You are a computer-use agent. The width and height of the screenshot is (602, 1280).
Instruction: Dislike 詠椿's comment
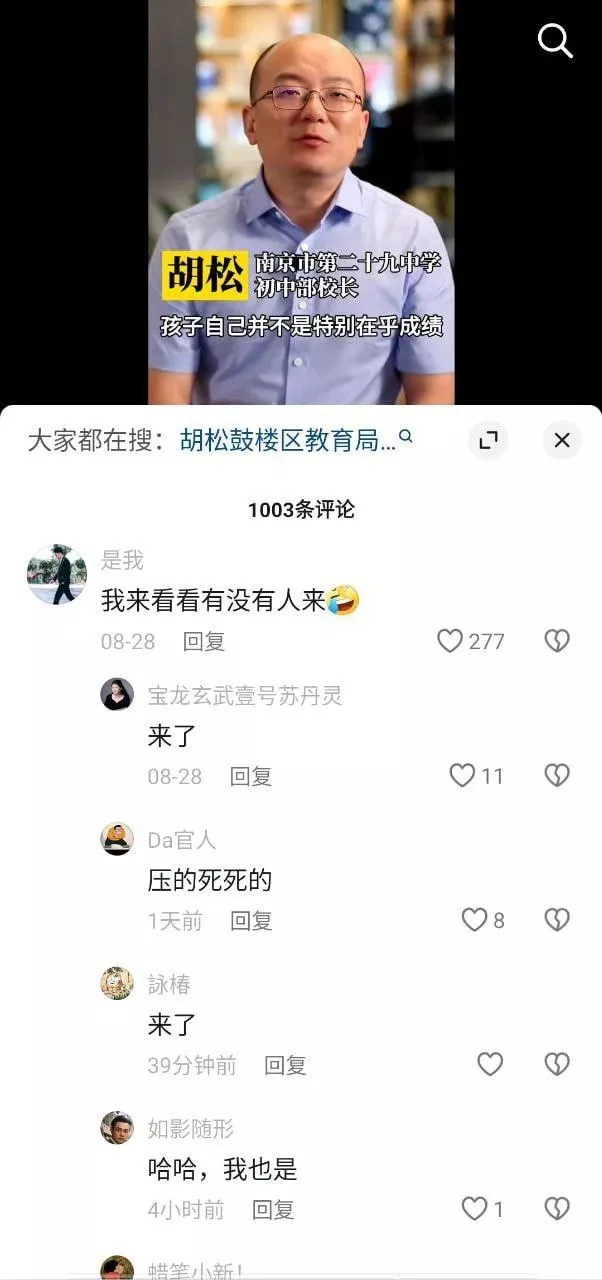click(x=557, y=1065)
